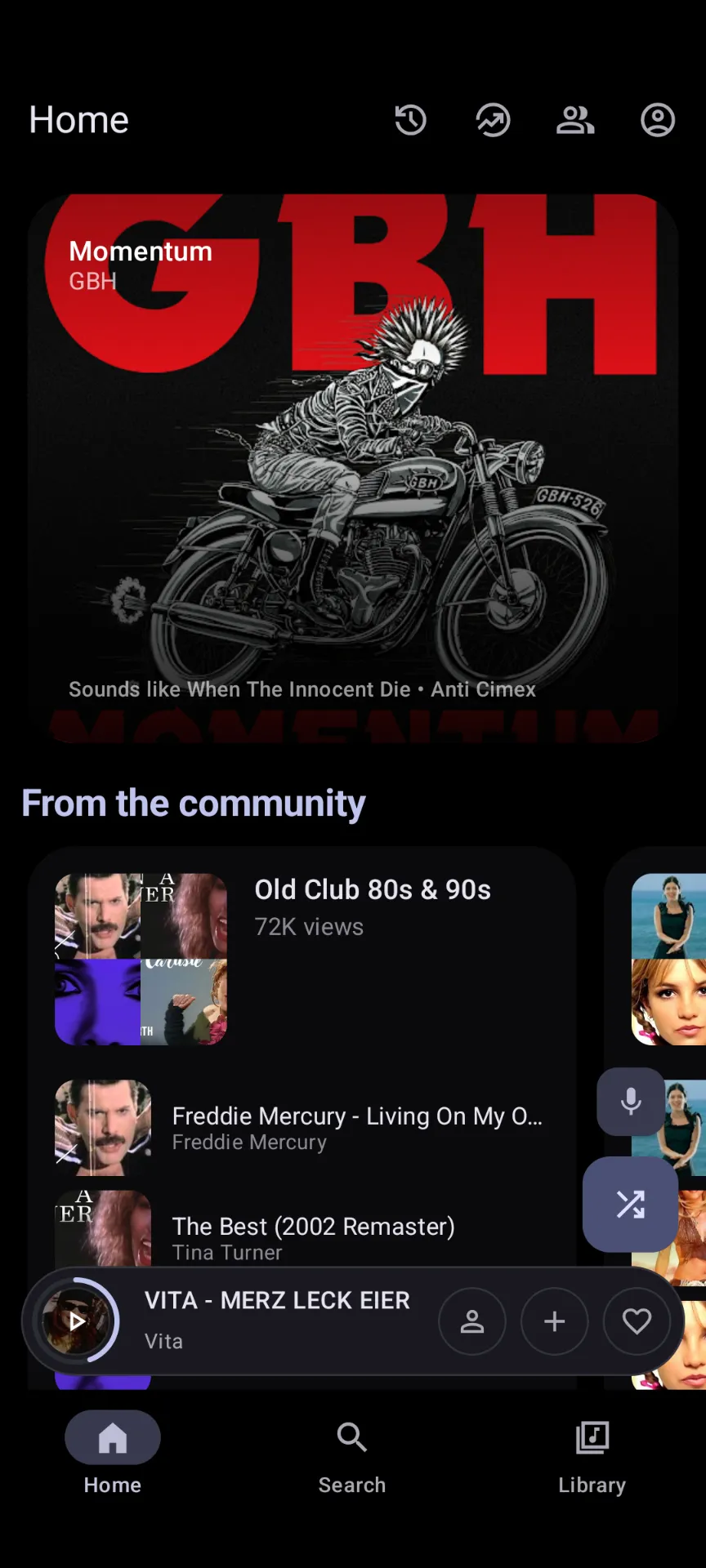
Task: Tap the shuffle floating button
Action: pos(630,1204)
